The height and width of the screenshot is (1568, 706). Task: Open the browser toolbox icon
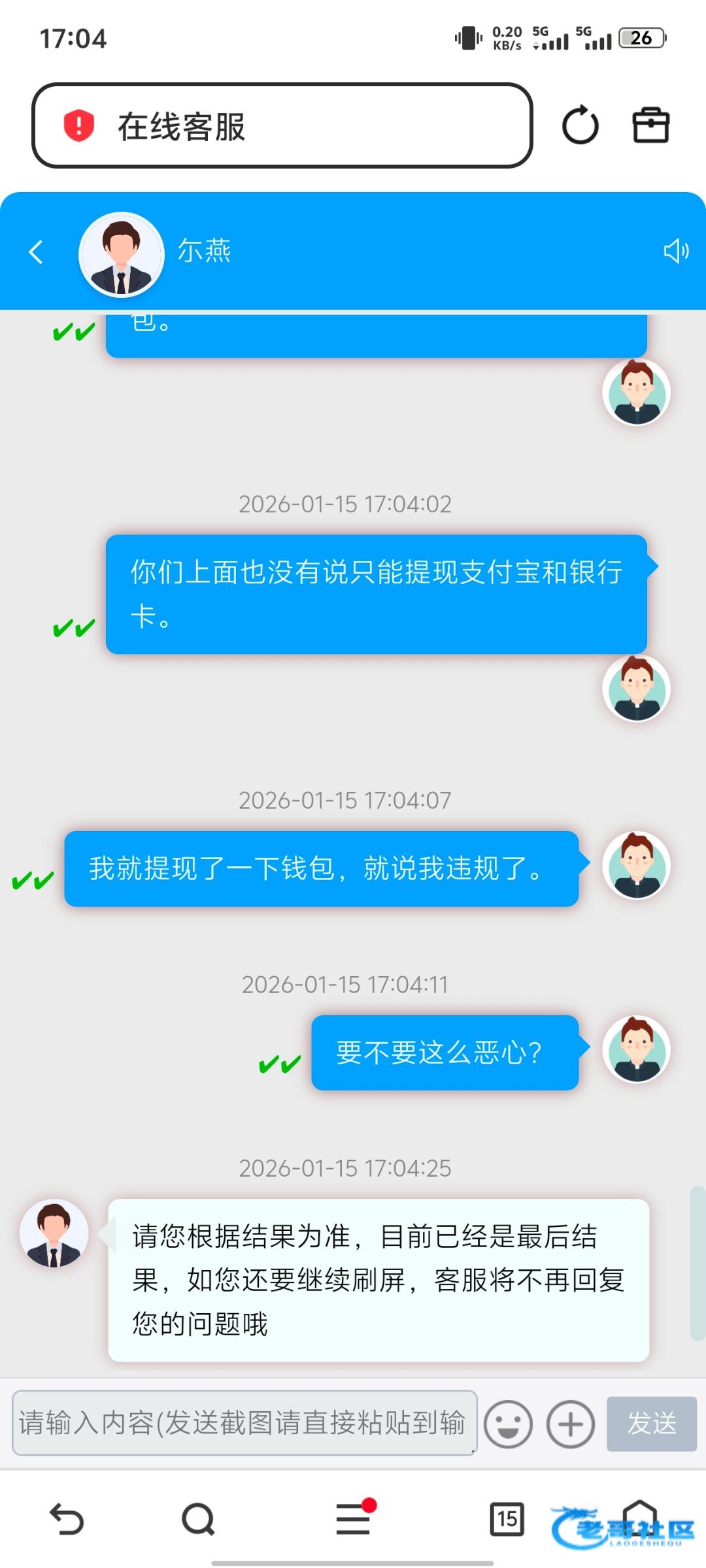(x=650, y=125)
